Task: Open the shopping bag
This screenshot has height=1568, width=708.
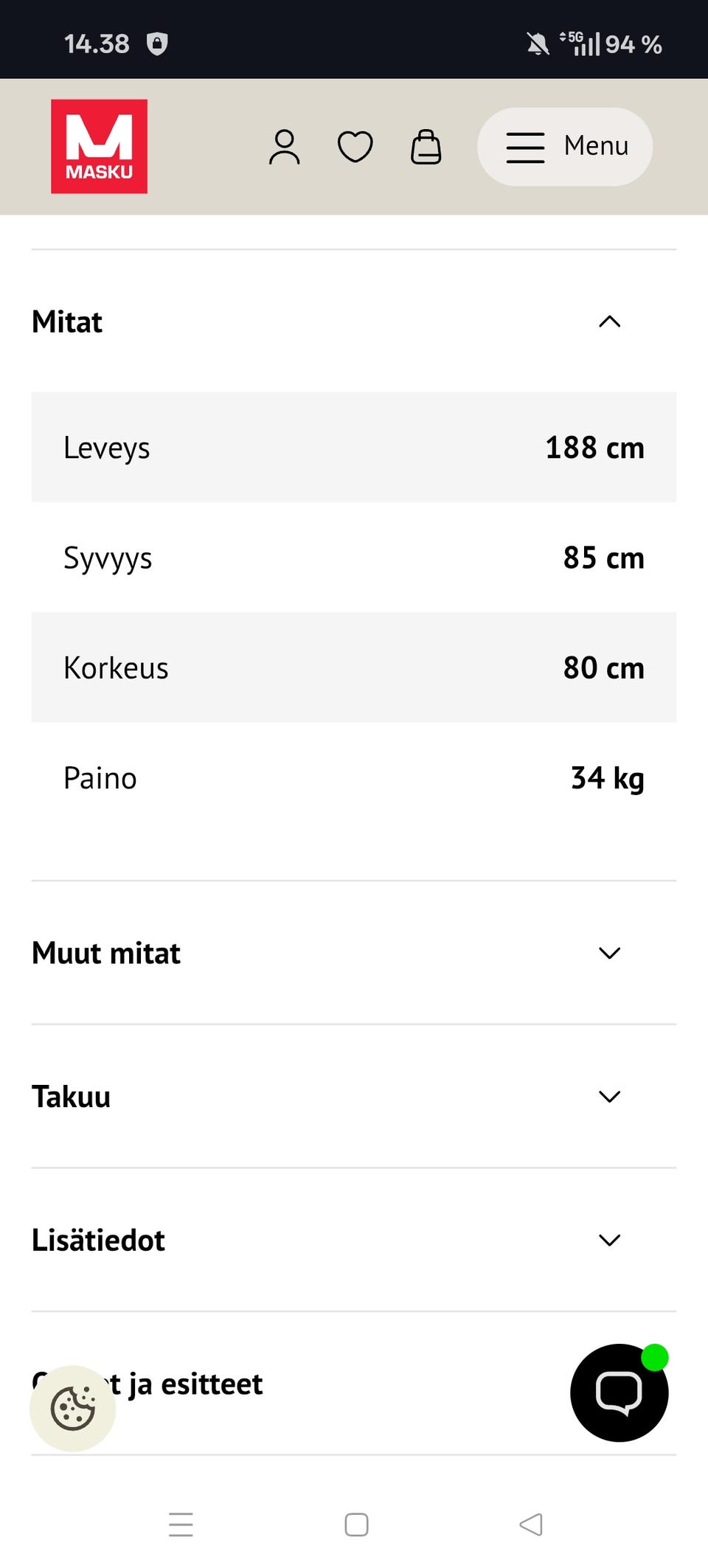Action: pyautogui.click(x=426, y=147)
